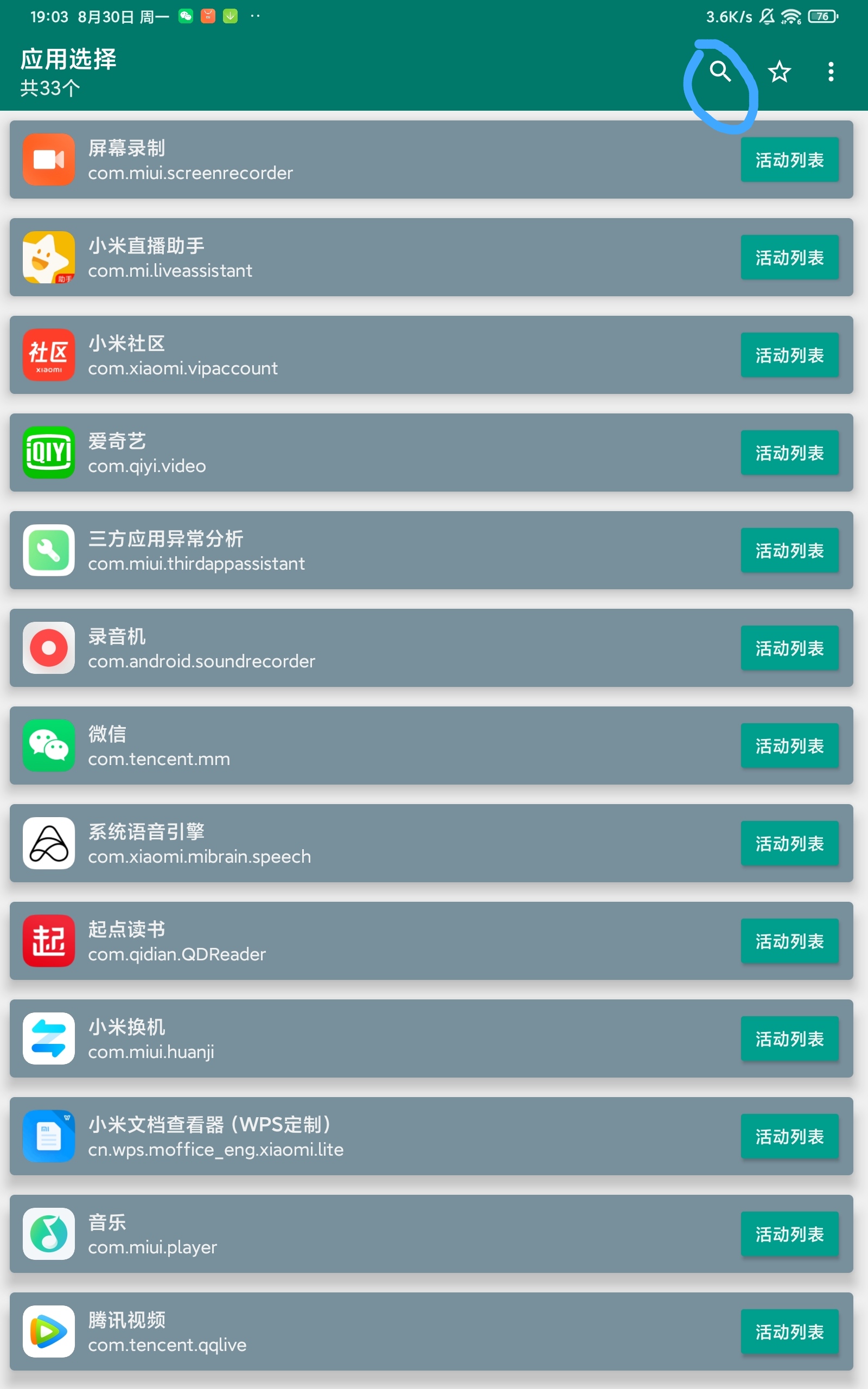Open 活动列表 for 三方应用异常分析
Screen dimensions: 868x1389
(x=789, y=550)
